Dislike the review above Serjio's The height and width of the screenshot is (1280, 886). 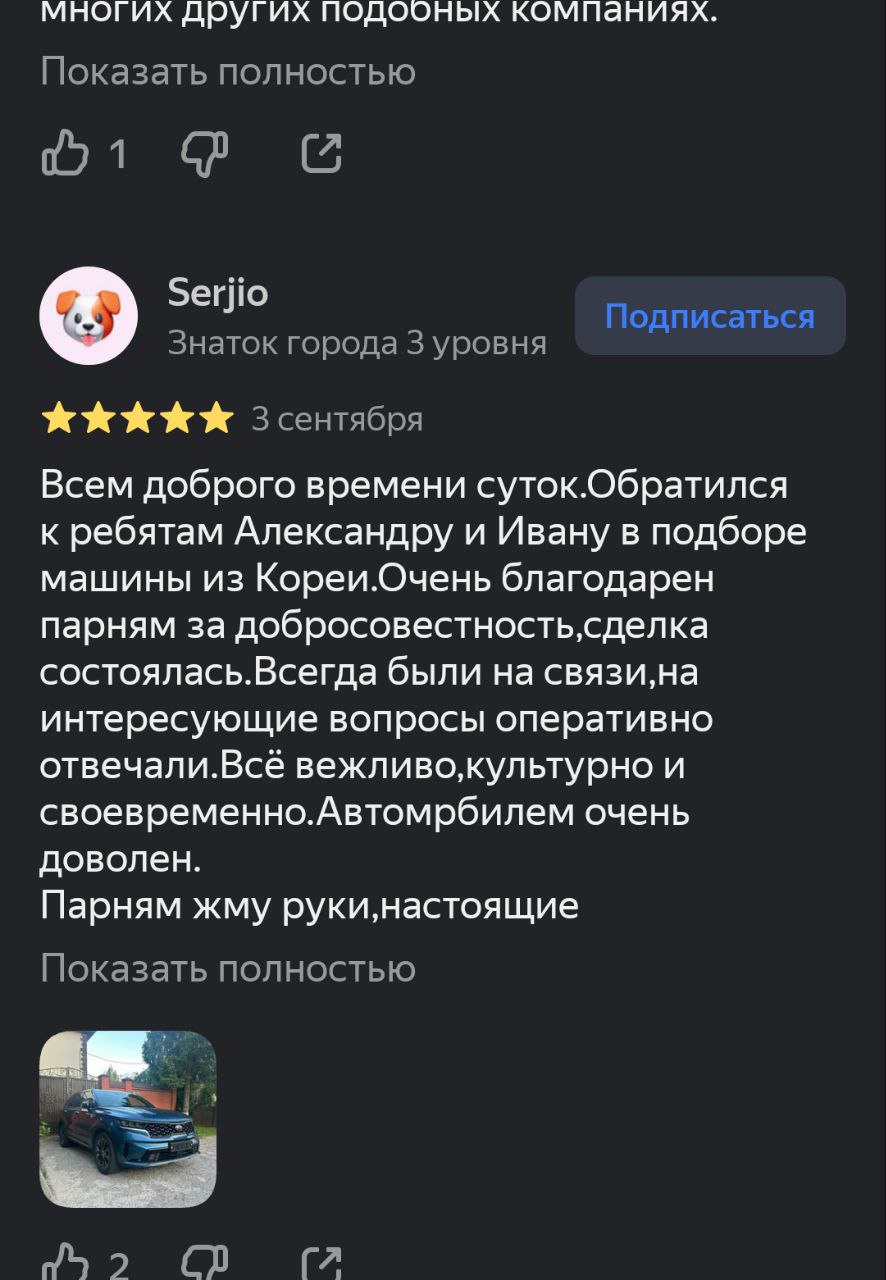pos(205,154)
